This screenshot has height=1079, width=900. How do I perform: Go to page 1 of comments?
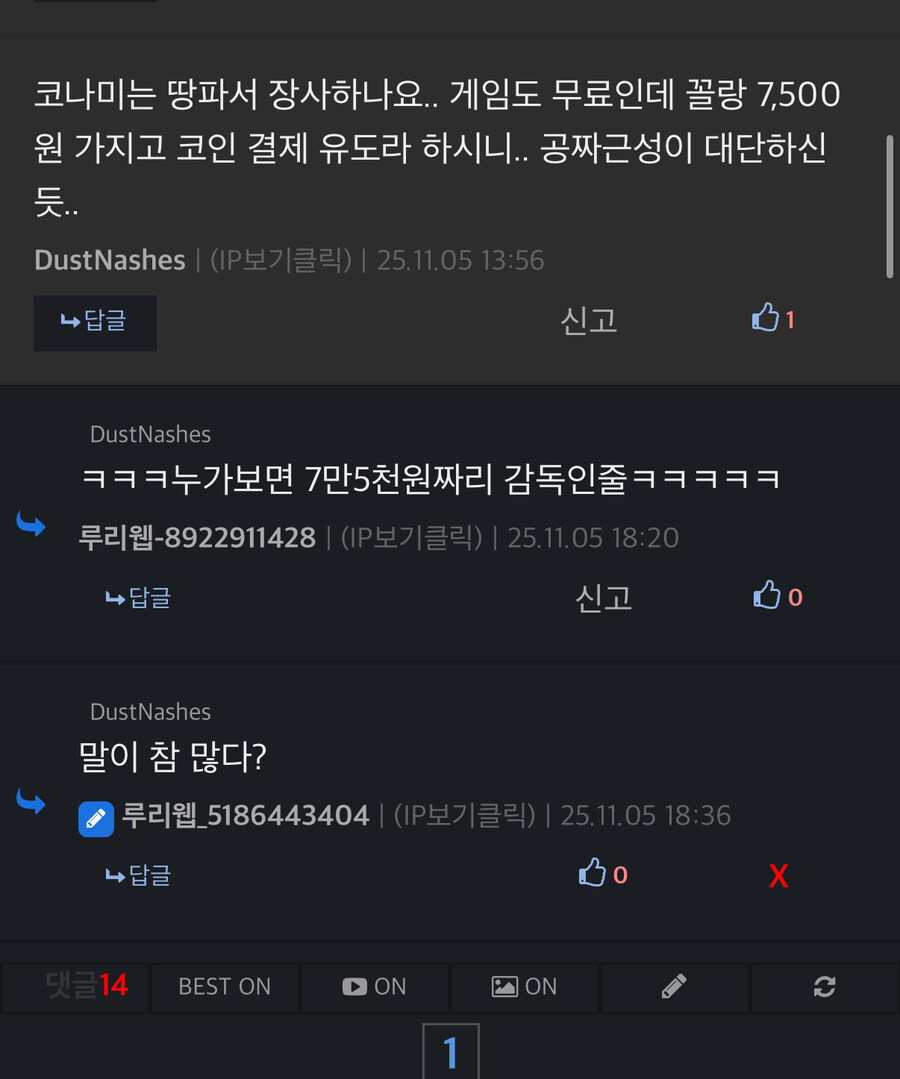450,1052
